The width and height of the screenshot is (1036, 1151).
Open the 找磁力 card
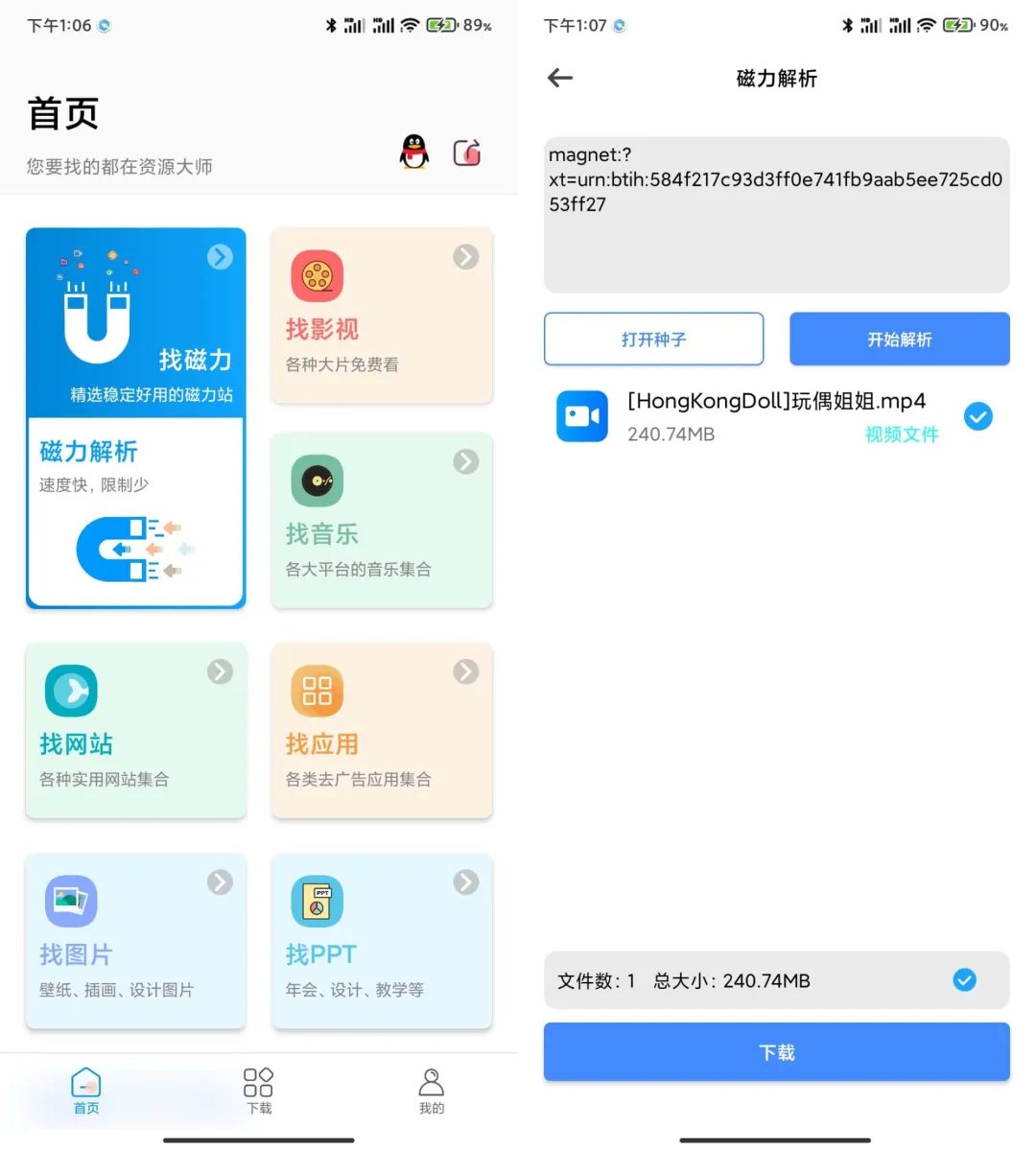tap(136, 321)
